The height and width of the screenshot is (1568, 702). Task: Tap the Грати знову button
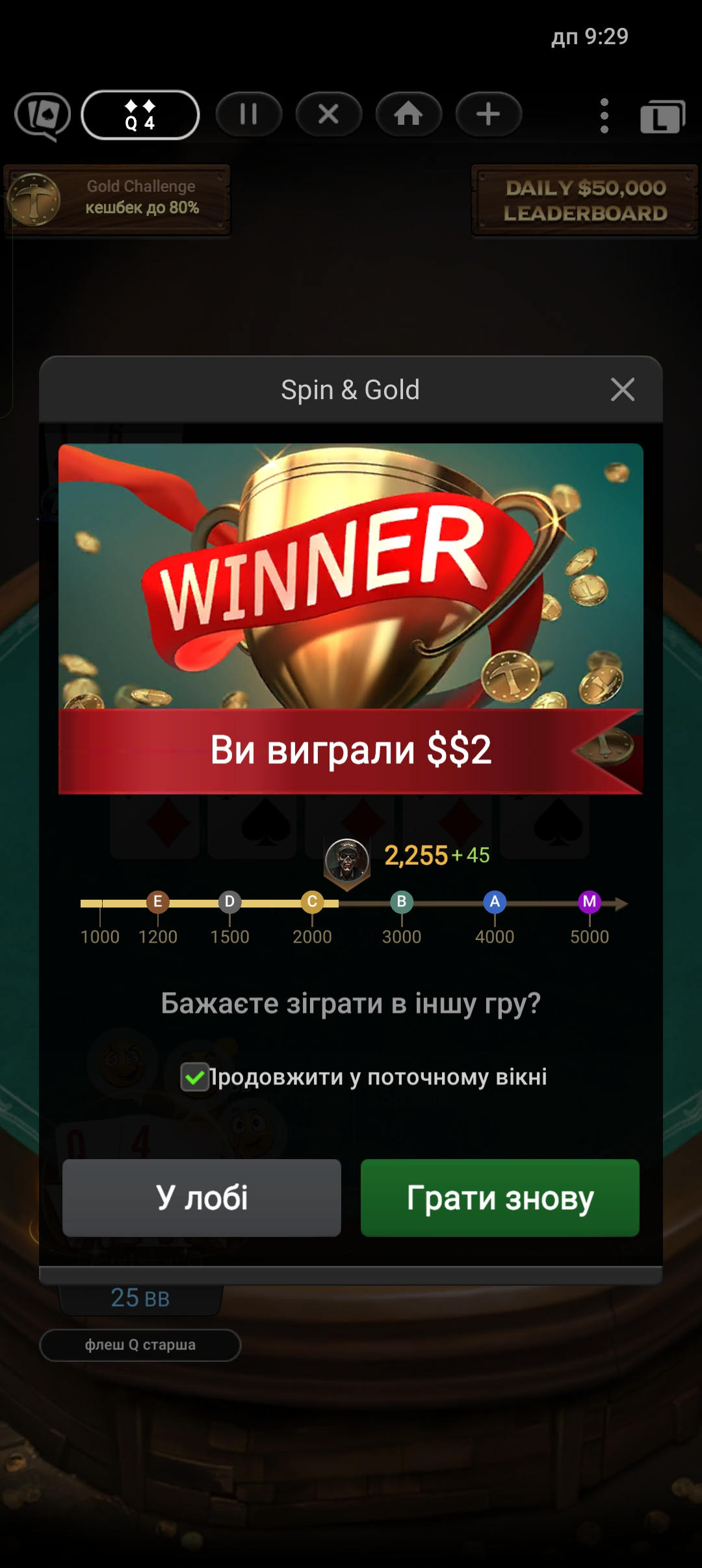pos(500,1197)
